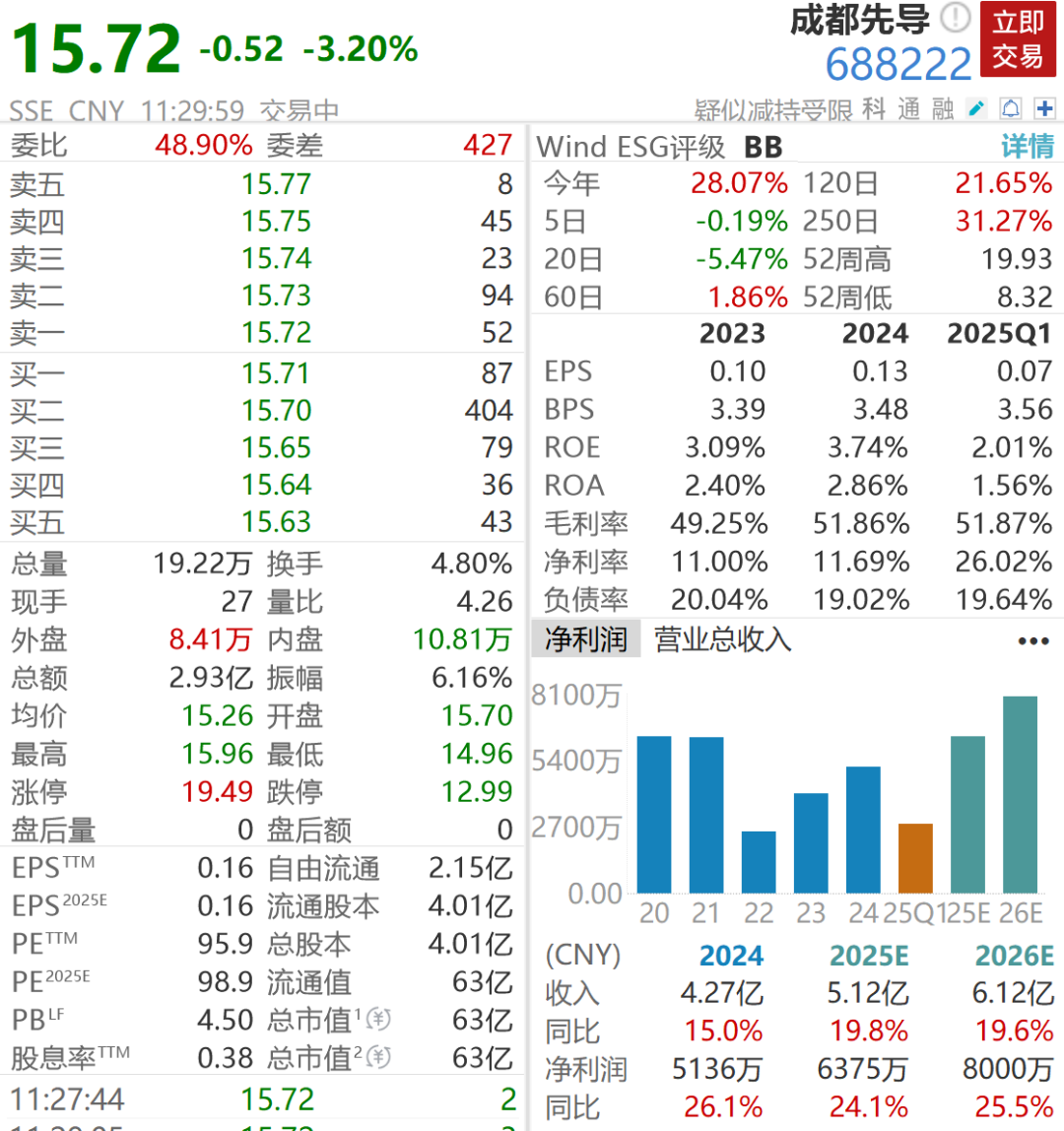The height and width of the screenshot is (1131, 1064).
Task: Click the 立即交易 trade button
Action: pyautogui.click(x=1020, y=39)
